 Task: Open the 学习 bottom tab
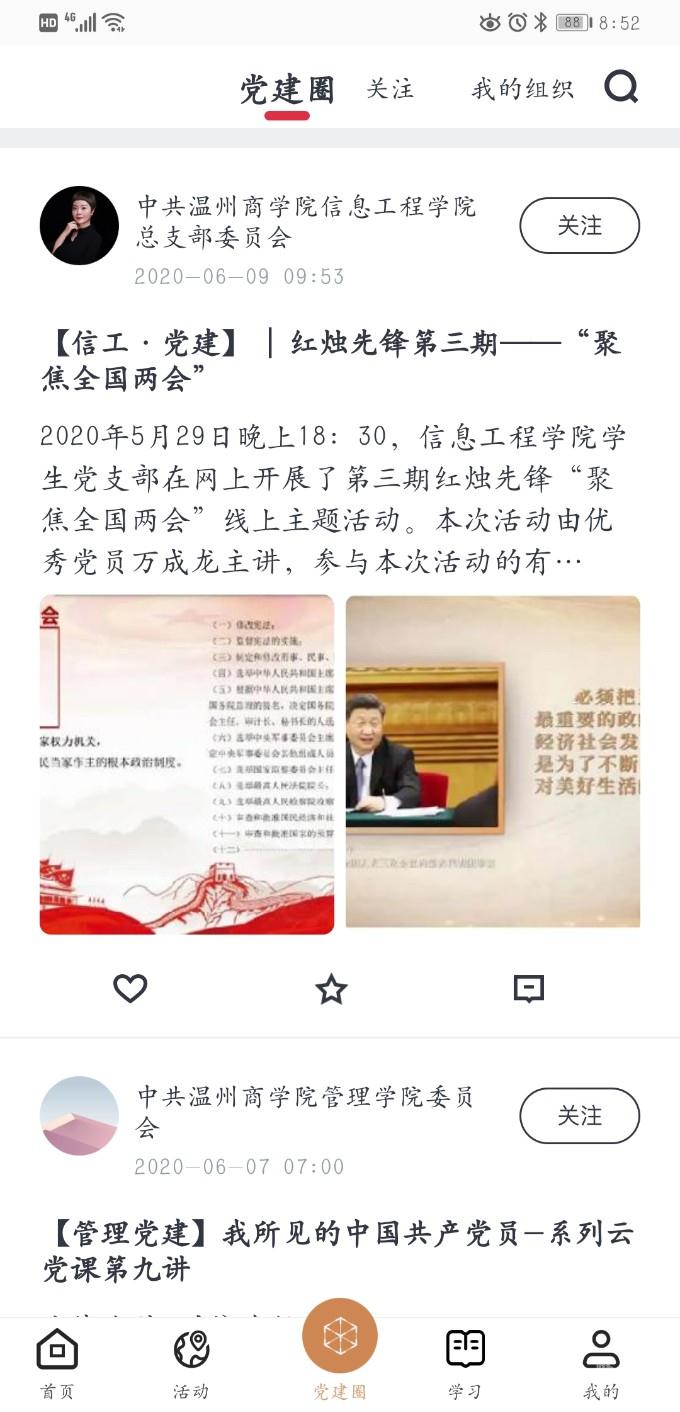pos(465,1362)
